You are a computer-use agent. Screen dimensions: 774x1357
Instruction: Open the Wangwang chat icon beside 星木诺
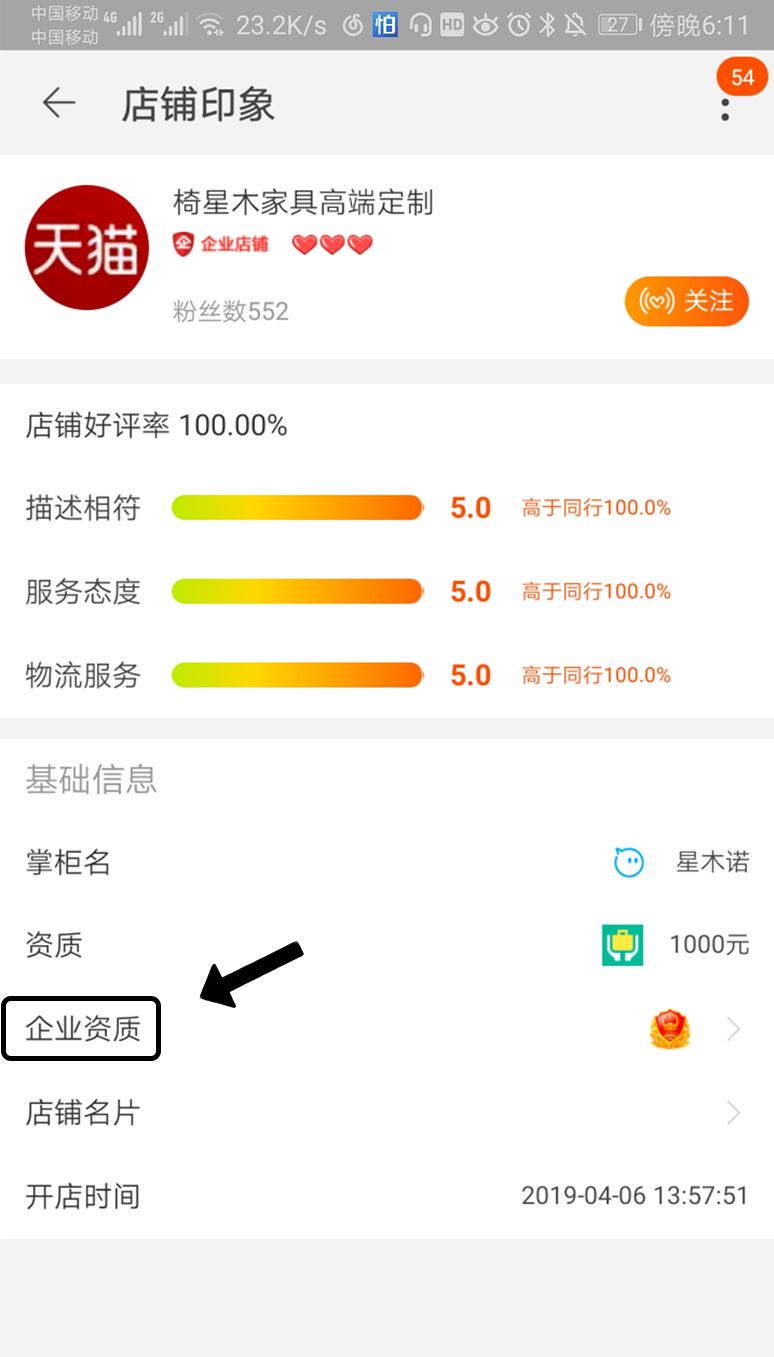click(629, 862)
